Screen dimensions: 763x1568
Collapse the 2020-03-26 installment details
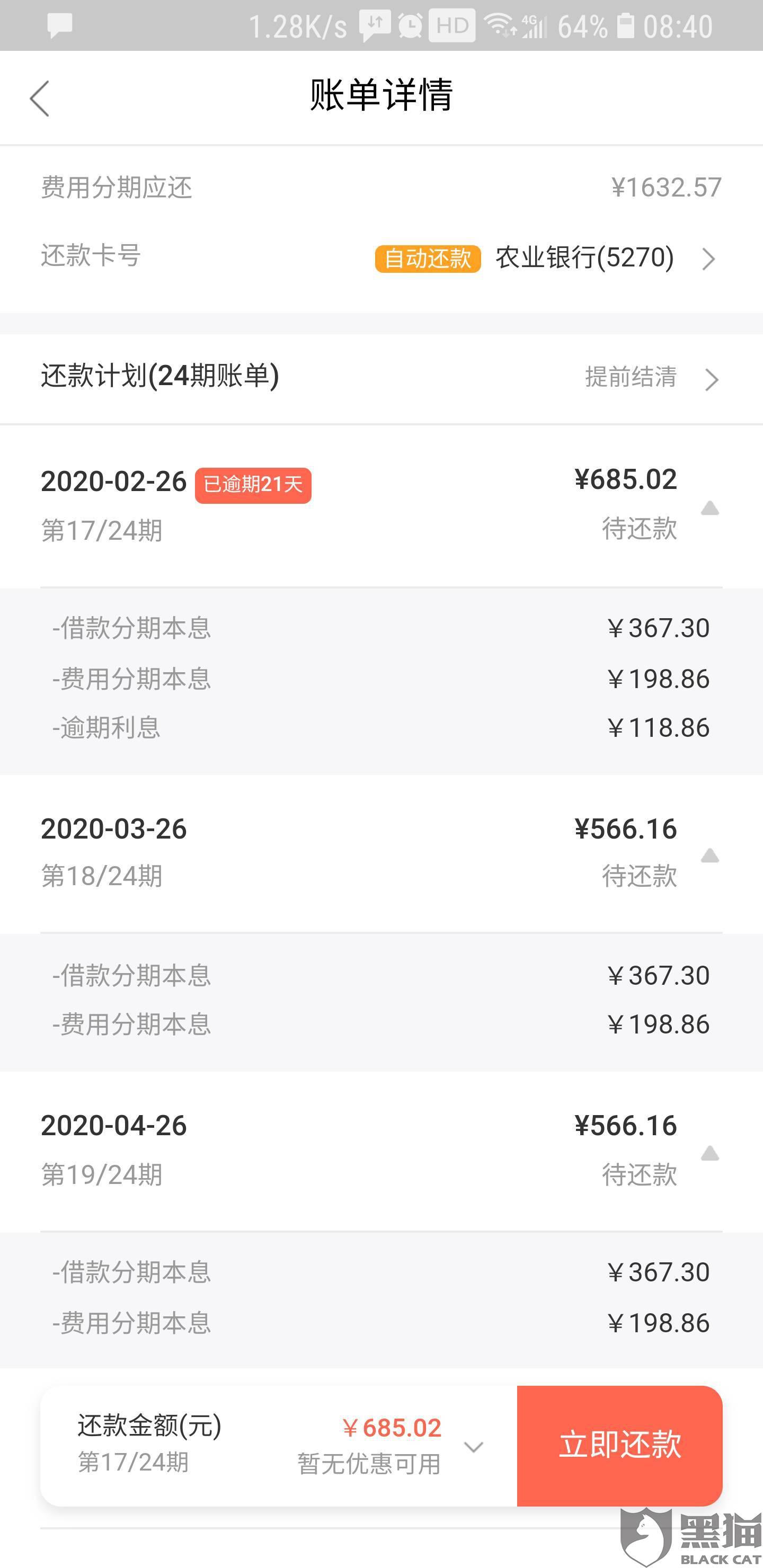[x=710, y=856]
